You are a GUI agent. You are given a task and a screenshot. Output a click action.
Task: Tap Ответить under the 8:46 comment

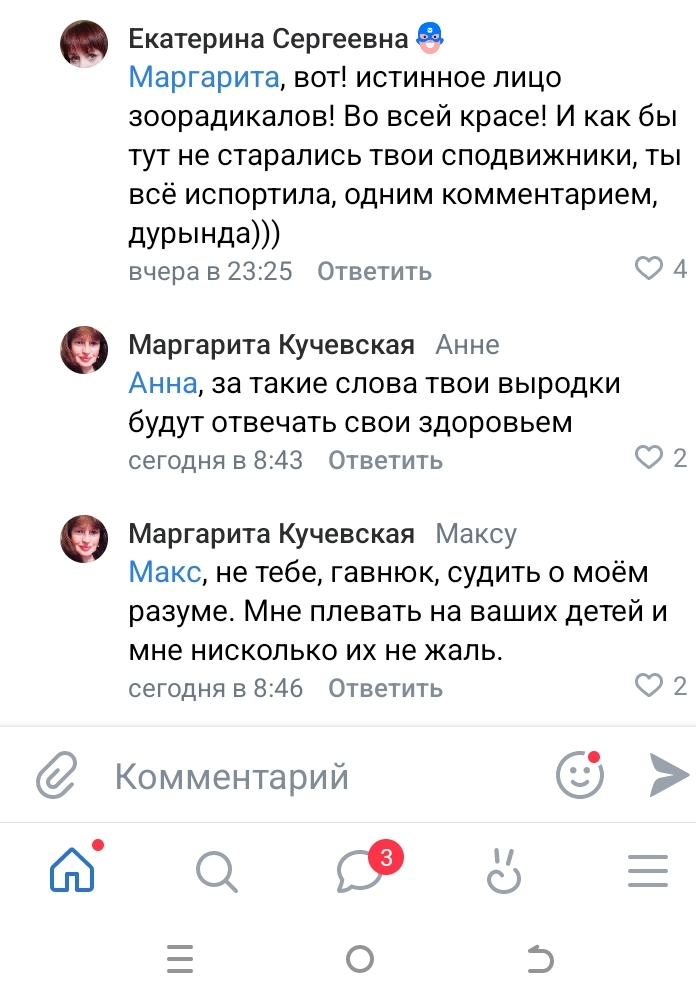tap(385, 688)
